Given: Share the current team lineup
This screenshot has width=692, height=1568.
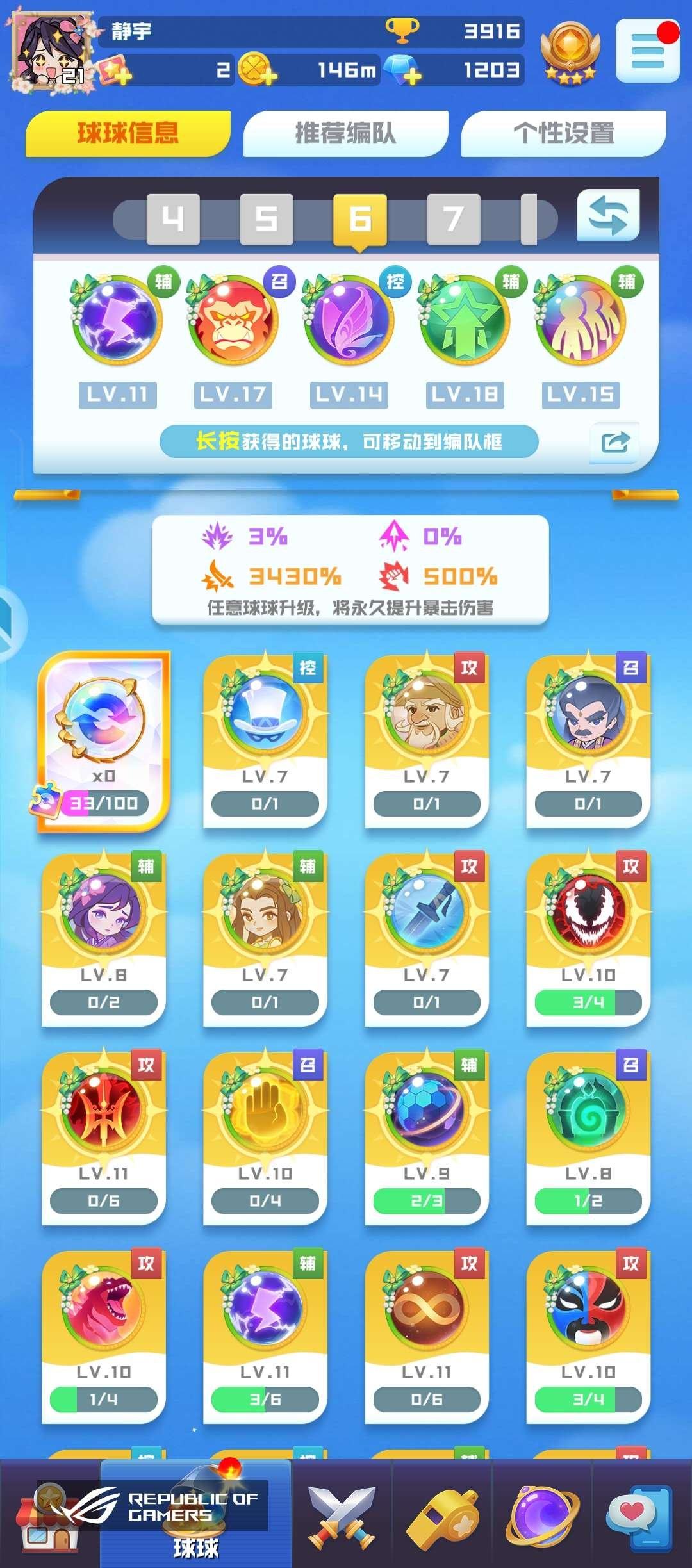Looking at the screenshot, I should [x=614, y=442].
